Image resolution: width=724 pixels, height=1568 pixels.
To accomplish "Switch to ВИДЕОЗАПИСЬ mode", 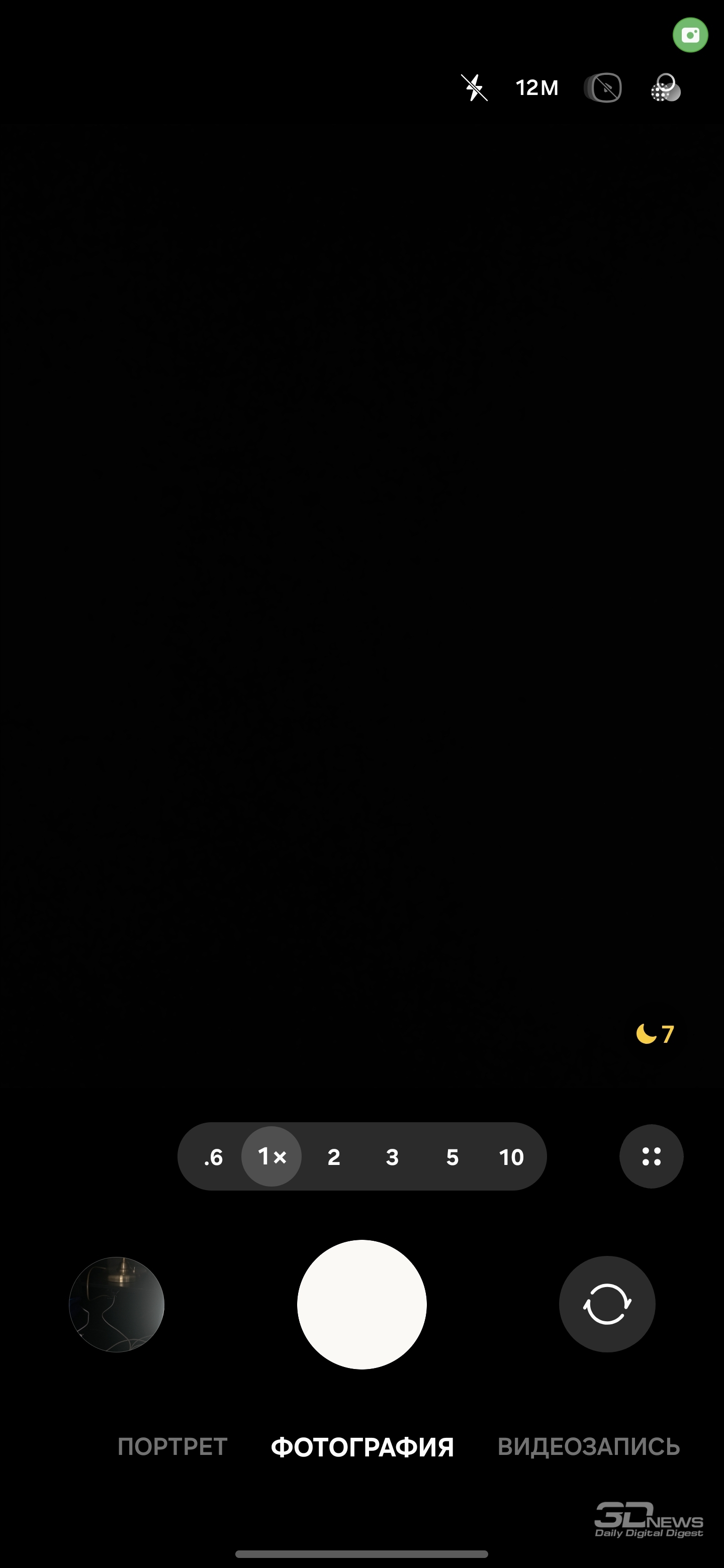I will tap(588, 1447).
